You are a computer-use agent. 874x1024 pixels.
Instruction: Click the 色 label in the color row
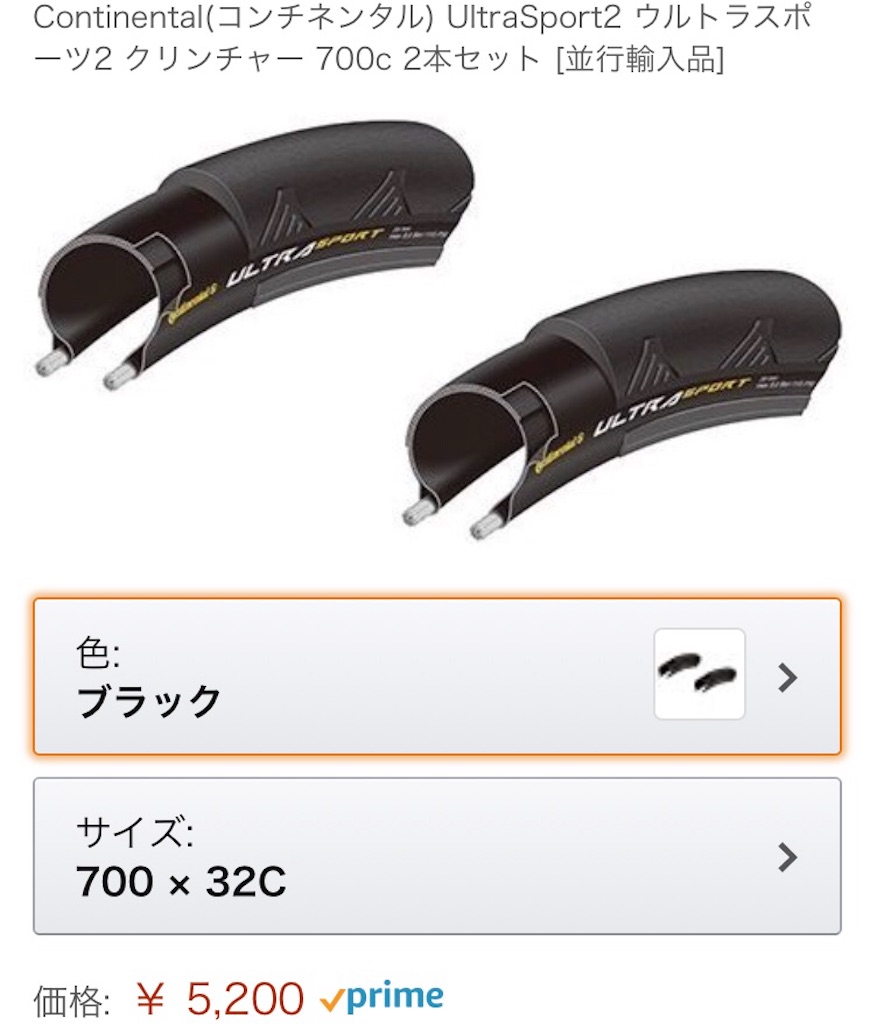point(85,648)
